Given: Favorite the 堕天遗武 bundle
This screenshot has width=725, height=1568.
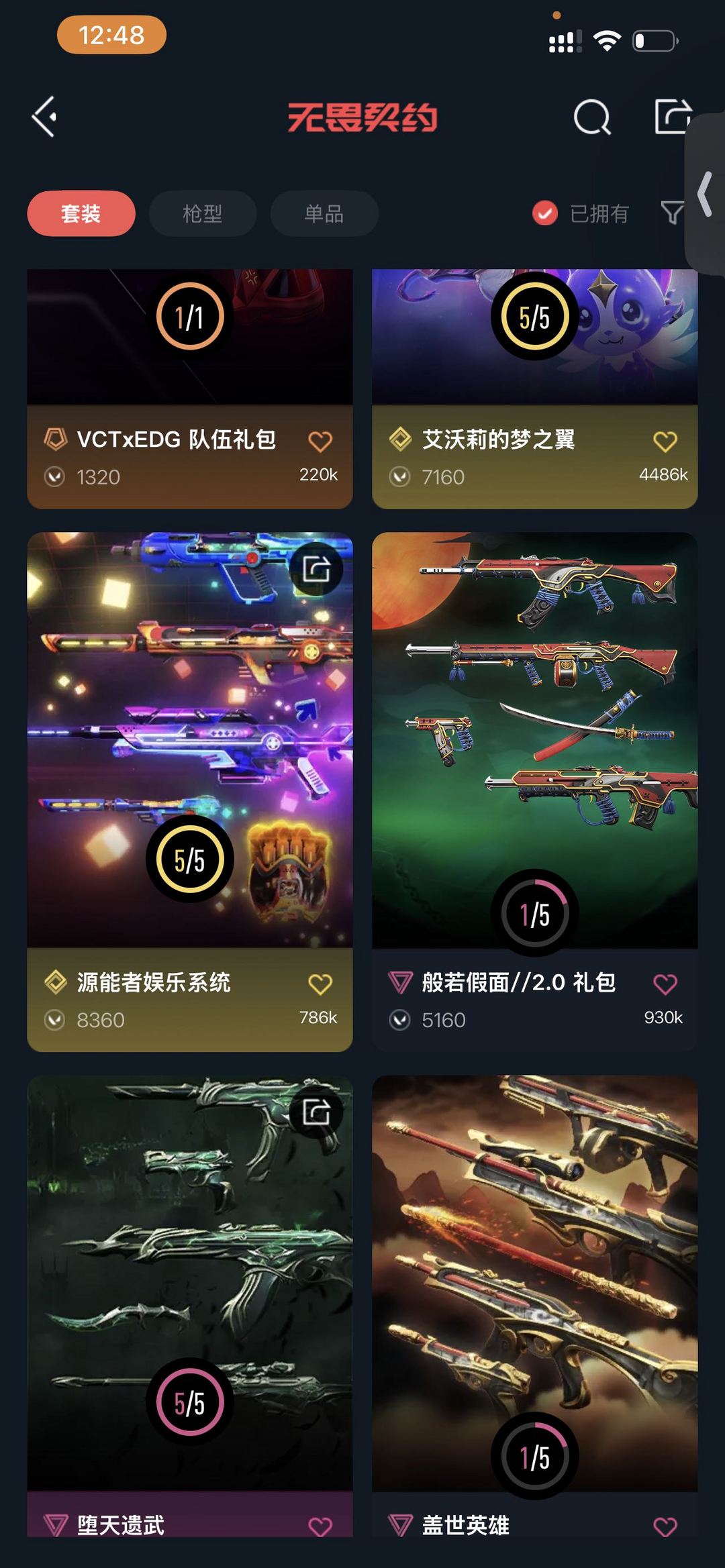Looking at the screenshot, I should [320, 1526].
